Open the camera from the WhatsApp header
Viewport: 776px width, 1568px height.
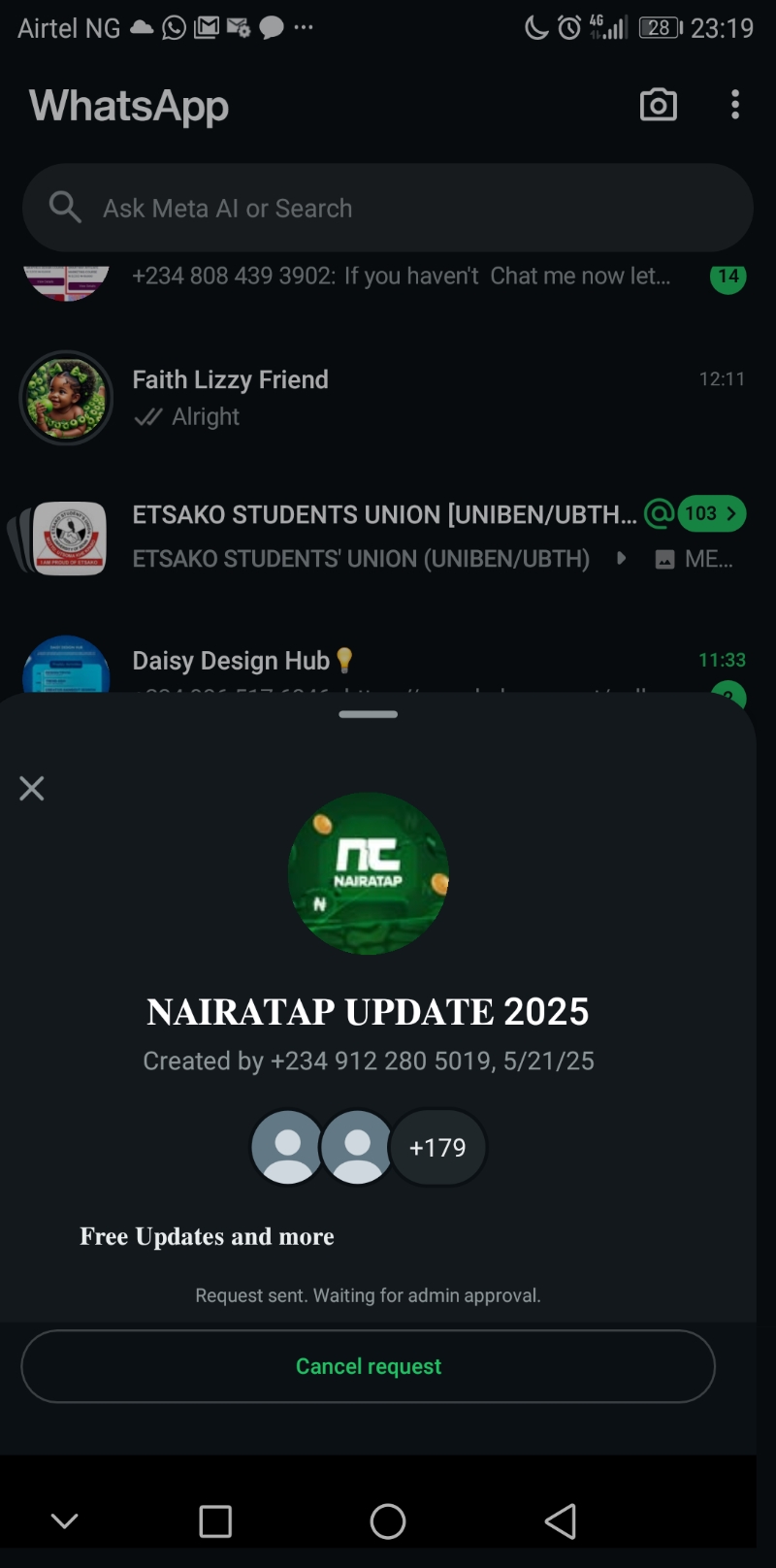[x=658, y=105]
